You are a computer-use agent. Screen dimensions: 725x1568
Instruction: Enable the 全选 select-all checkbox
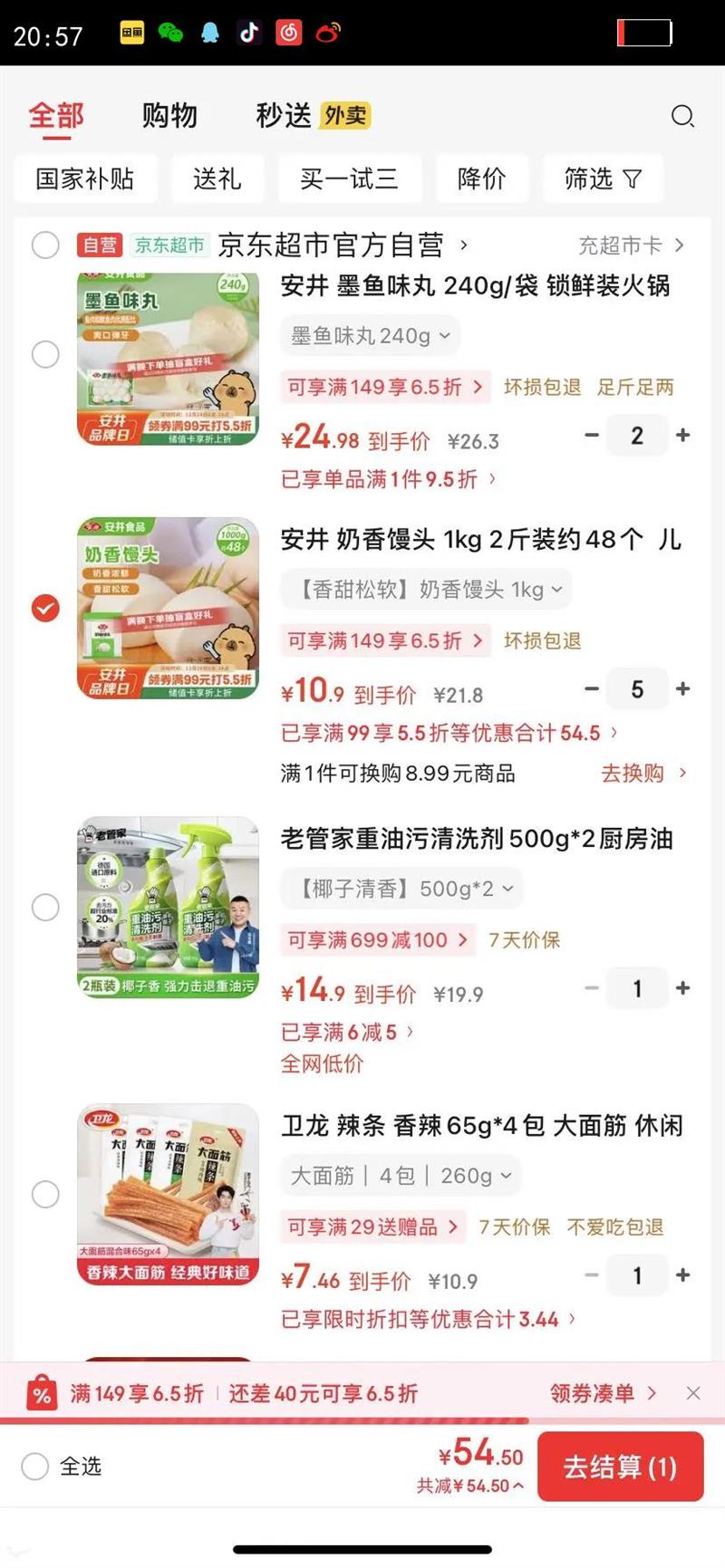[34, 1467]
